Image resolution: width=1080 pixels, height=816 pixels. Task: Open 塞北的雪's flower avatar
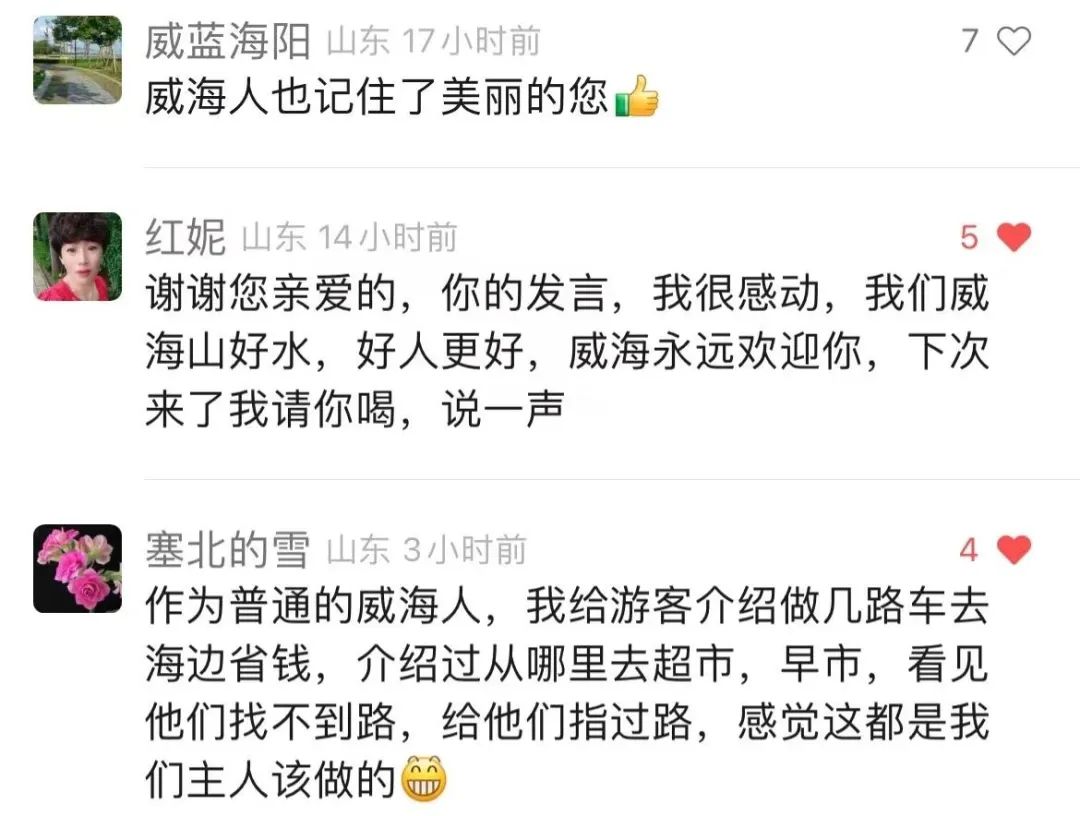(x=77, y=568)
